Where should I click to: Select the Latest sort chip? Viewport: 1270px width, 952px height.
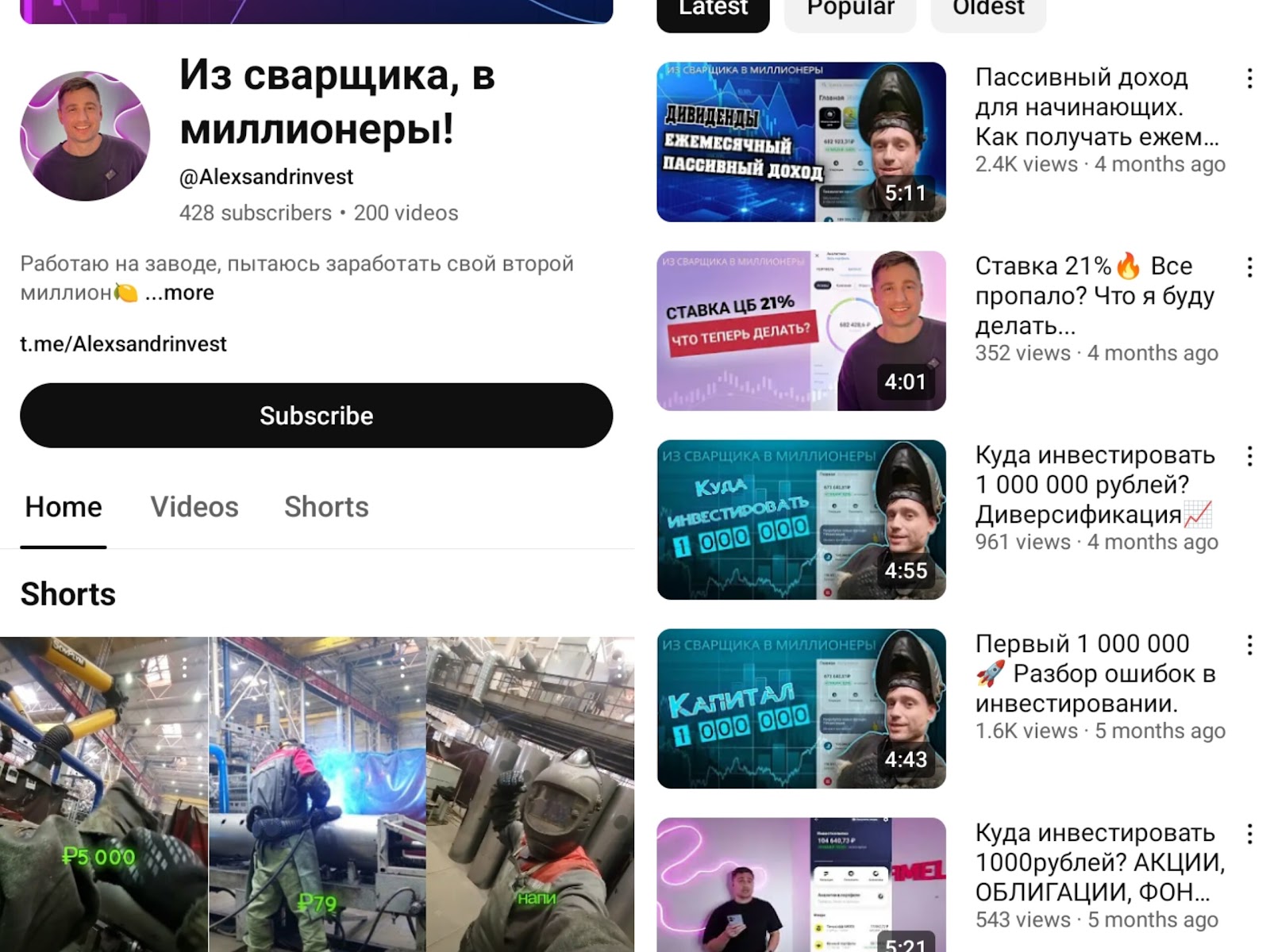pos(713,10)
